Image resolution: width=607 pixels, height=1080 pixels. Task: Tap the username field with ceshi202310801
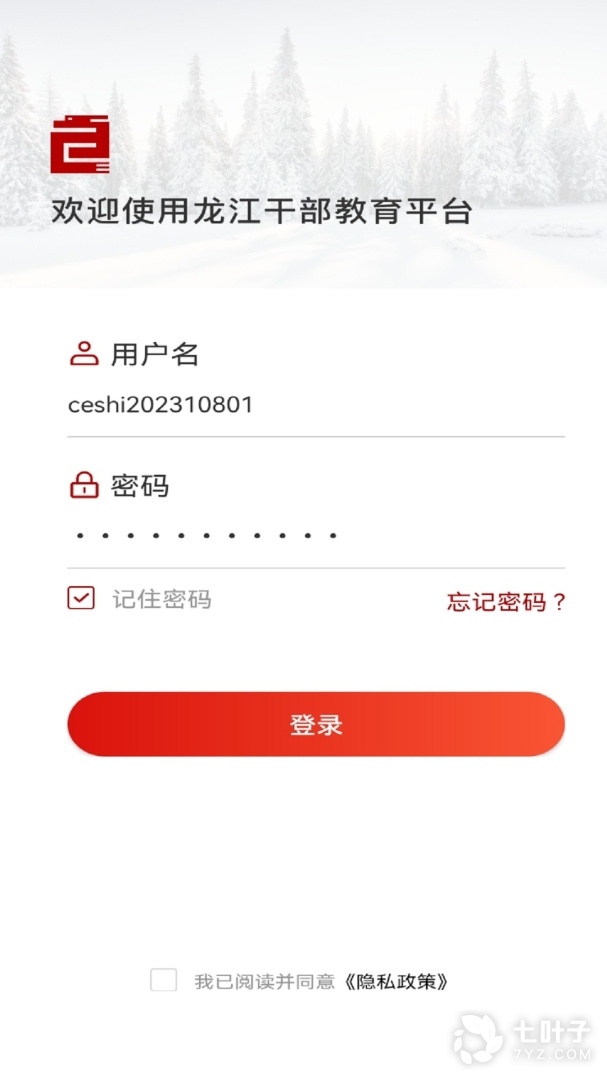pos(315,405)
